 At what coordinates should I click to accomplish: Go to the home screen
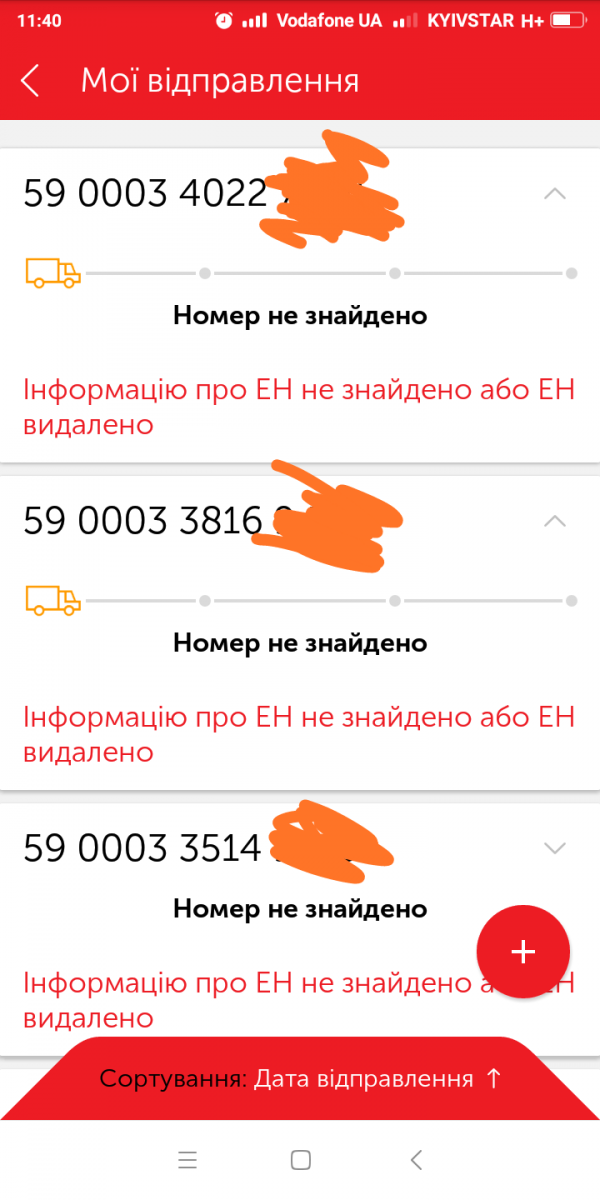[x=300, y=1160]
